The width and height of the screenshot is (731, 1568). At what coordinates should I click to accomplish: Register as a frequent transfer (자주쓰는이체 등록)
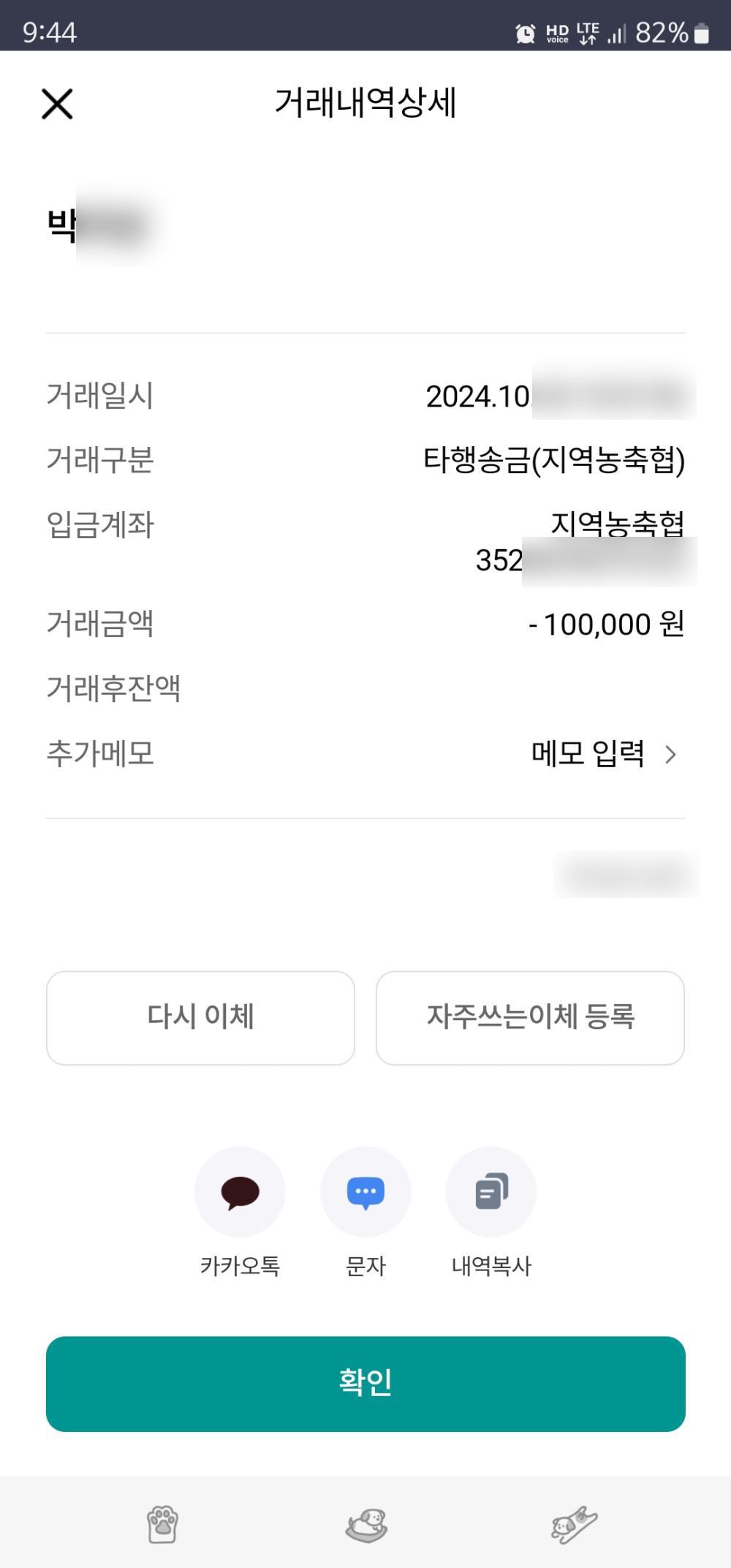click(x=530, y=1017)
